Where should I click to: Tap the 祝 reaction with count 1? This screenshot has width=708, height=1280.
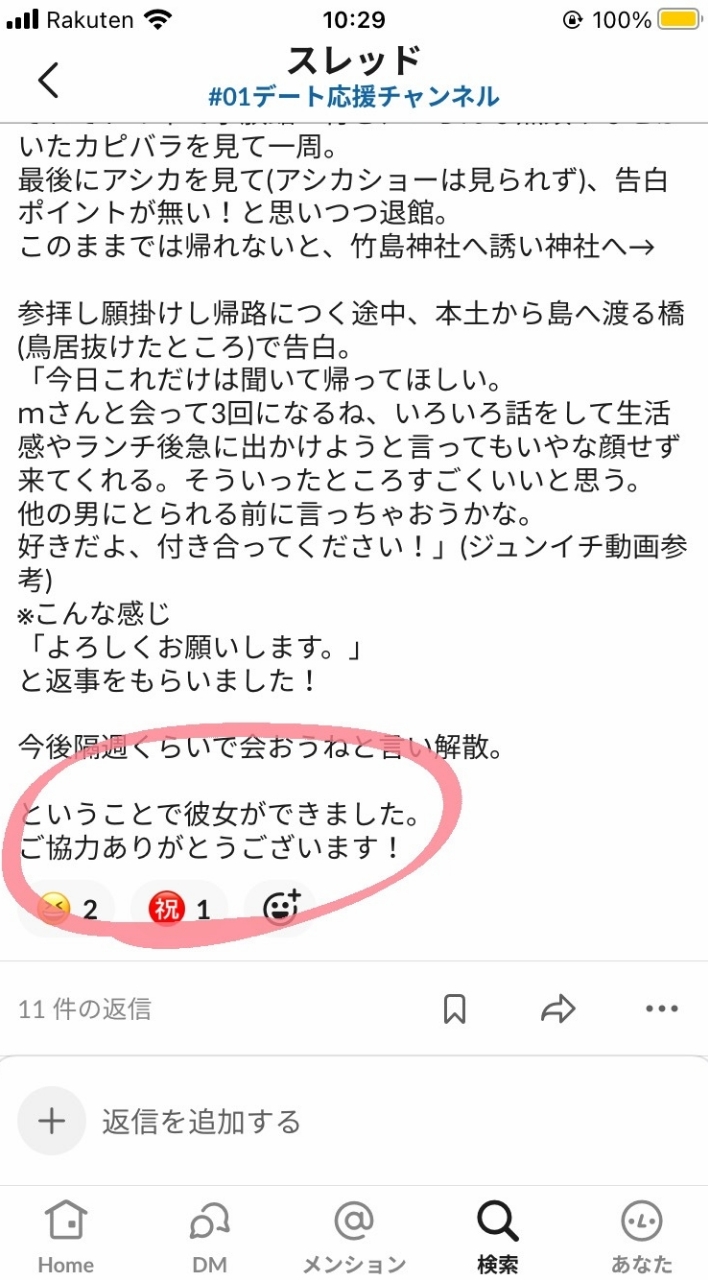coord(179,908)
